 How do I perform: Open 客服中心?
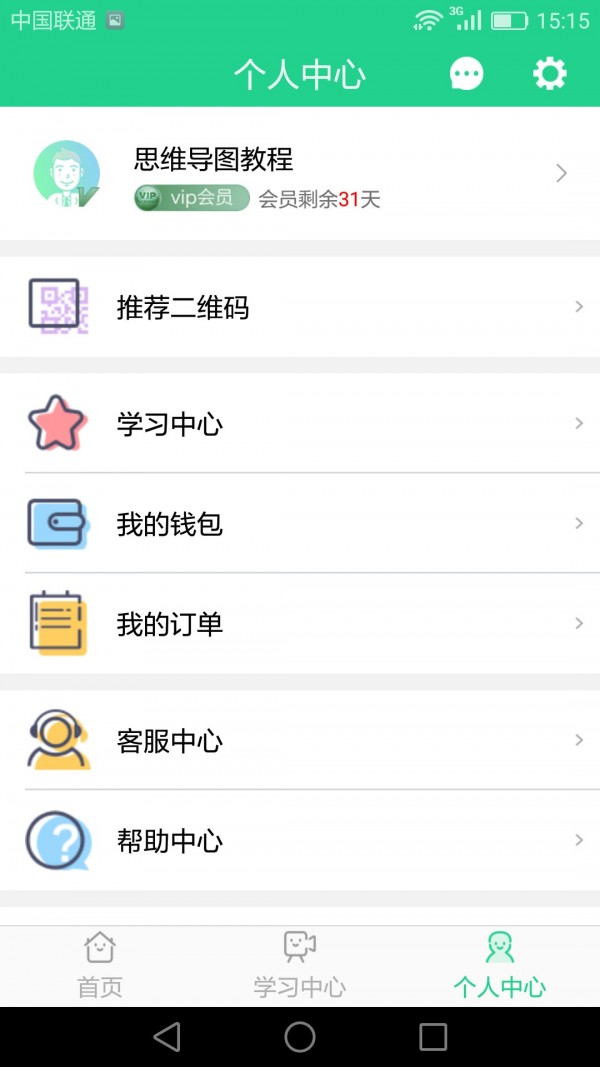tap(300, 741)
